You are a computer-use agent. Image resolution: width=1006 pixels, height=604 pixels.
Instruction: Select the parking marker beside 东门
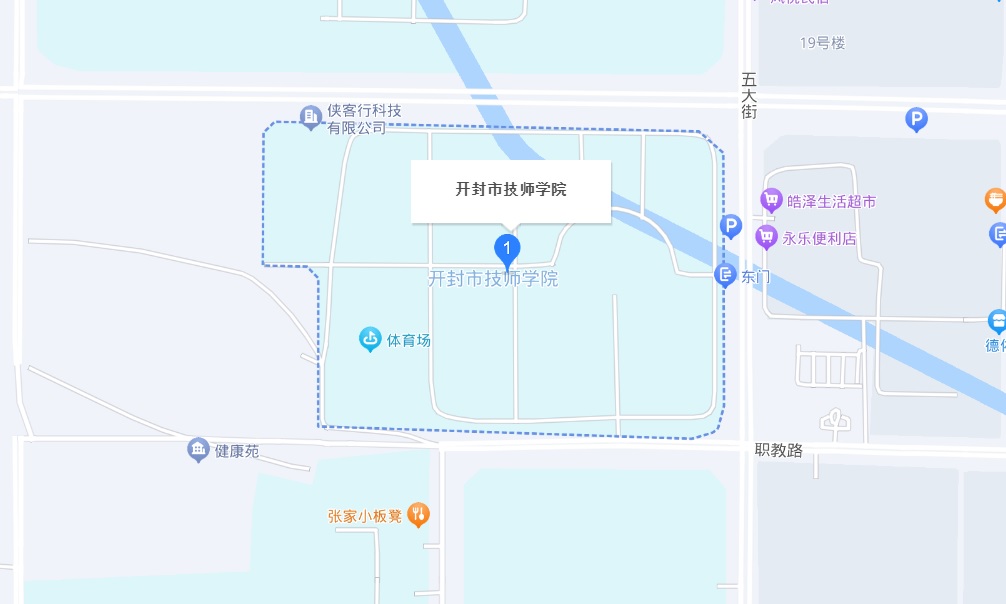[731, 227]
